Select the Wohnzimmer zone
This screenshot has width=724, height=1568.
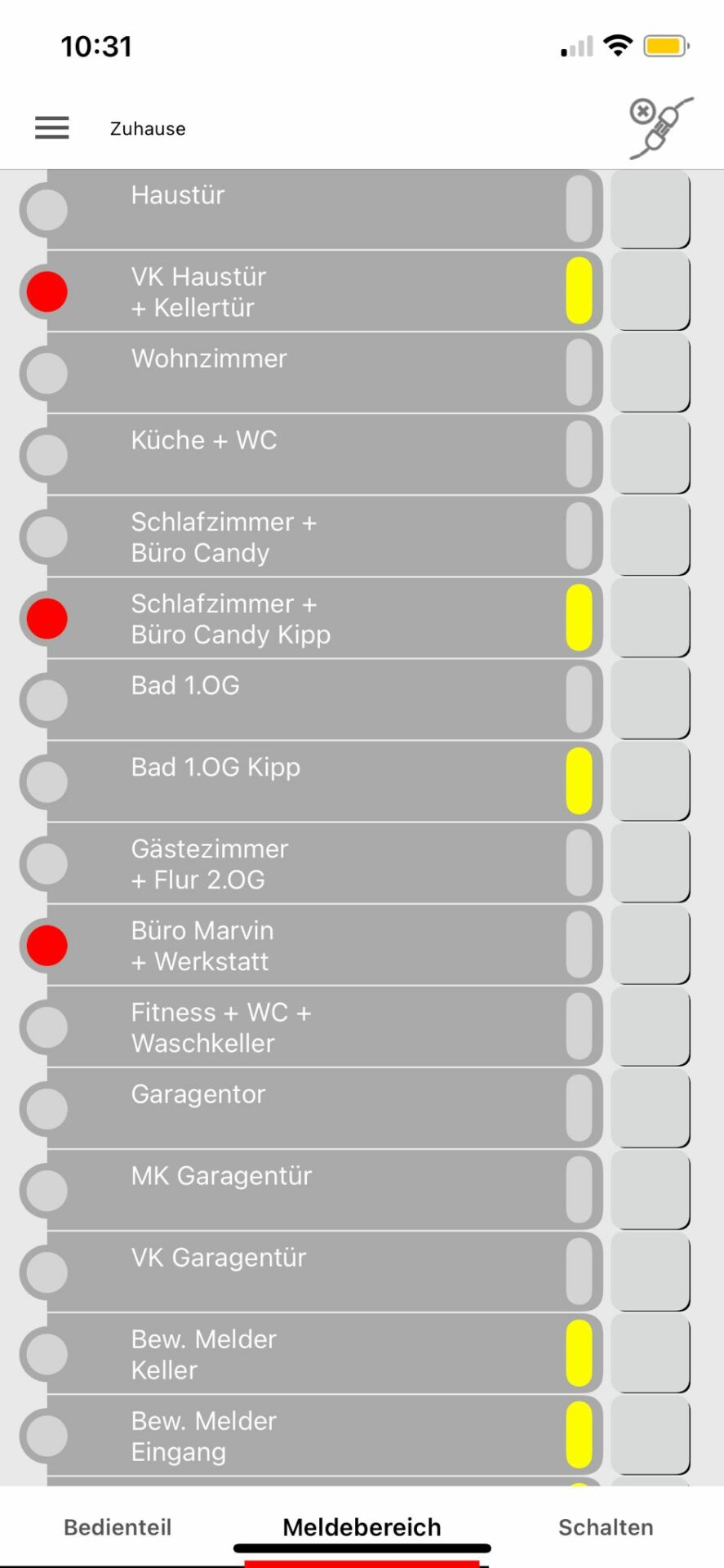[x=310, y=373]
